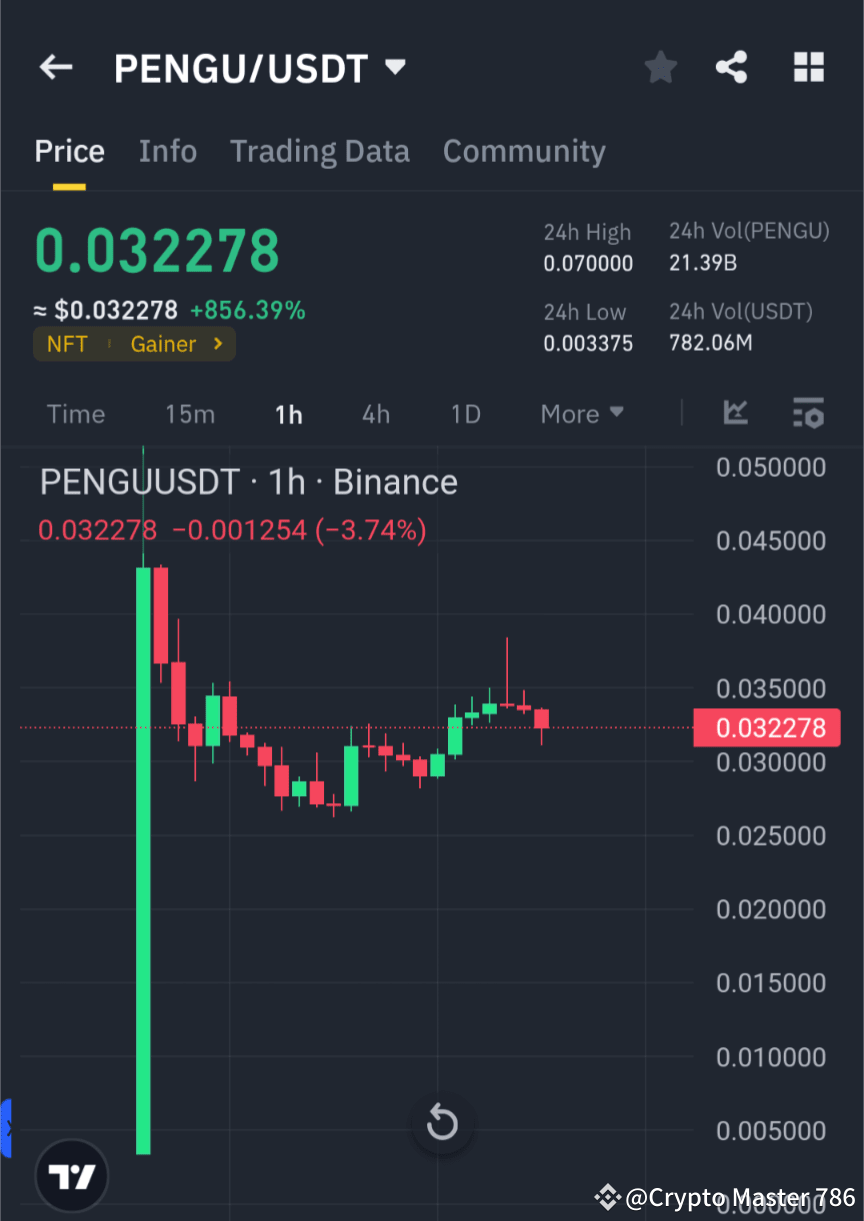The width and height of the screenshot is (864, 1221).
Task: Click the line chart style icon
Action: [x=736, y=413]
